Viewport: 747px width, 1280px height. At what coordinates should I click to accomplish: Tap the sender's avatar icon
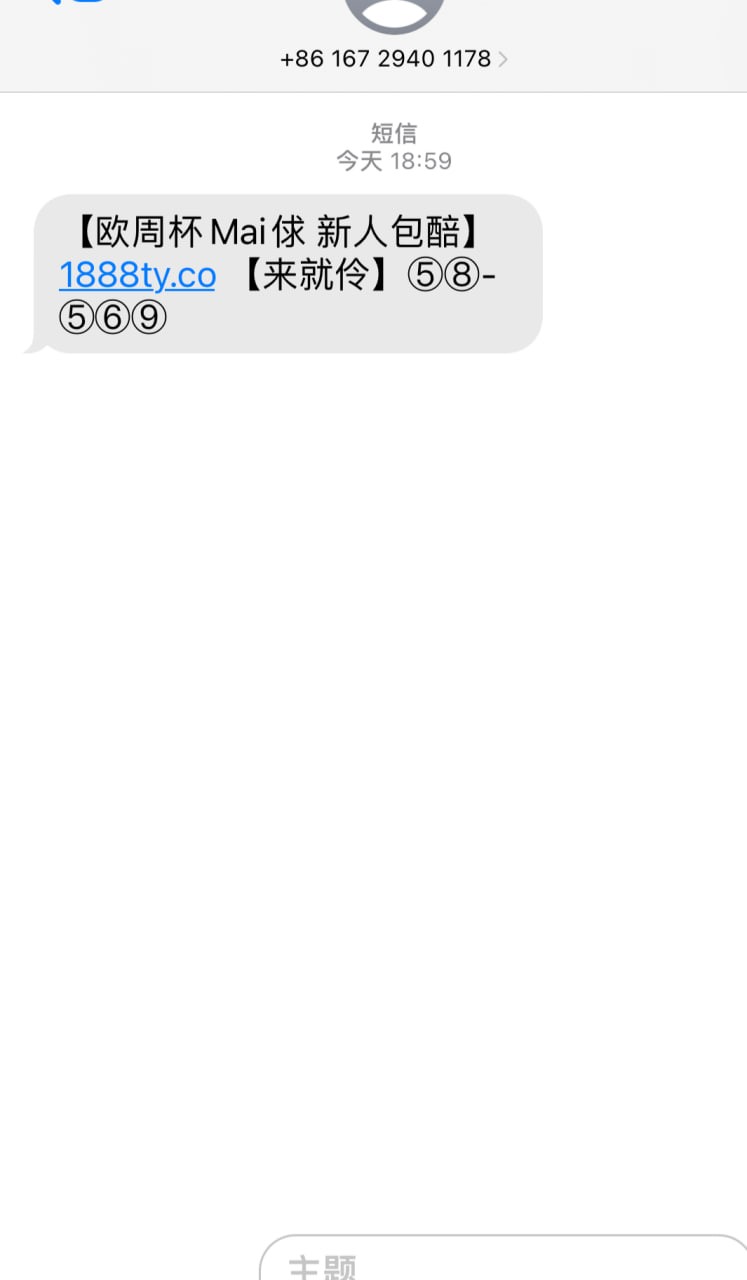click(394, 12)
